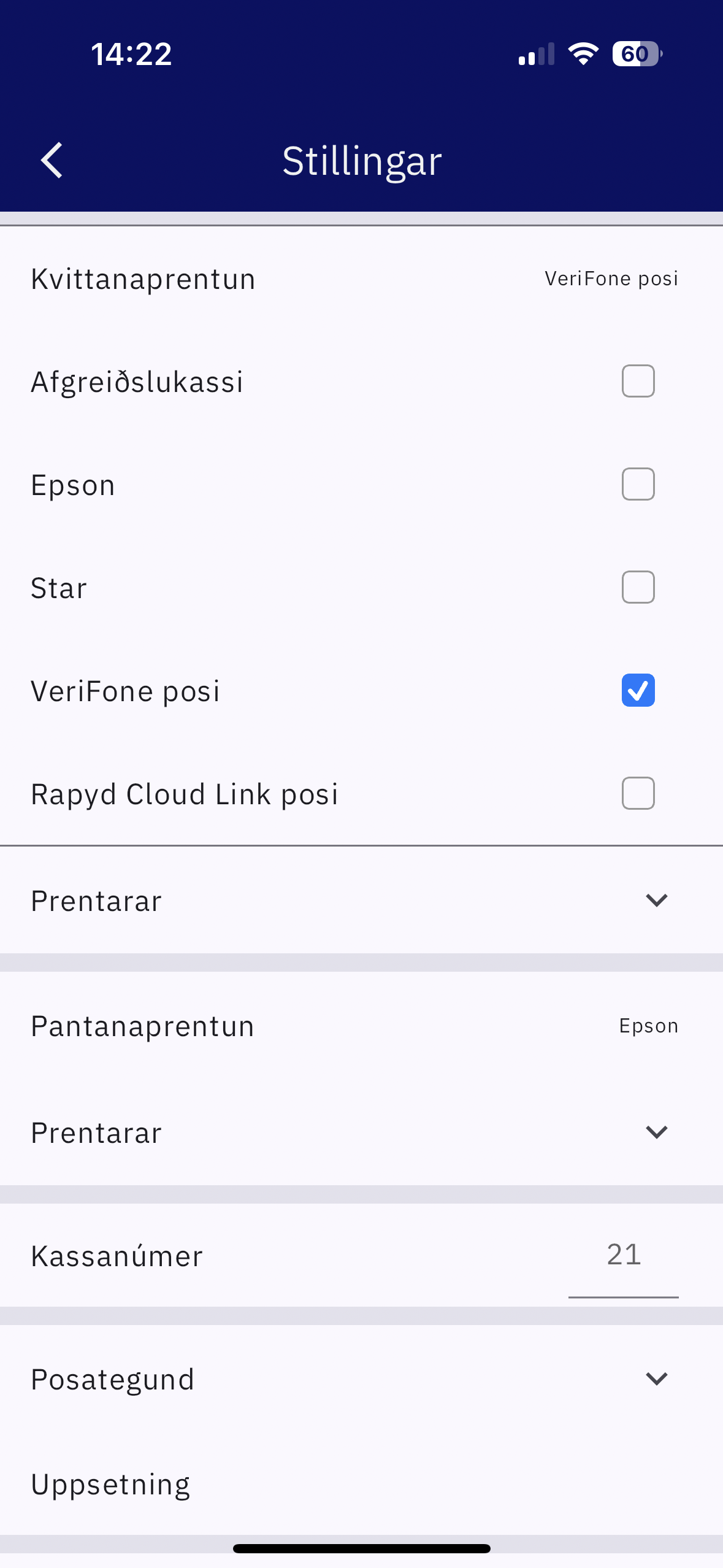Expand Prentarar under Pantanaprentun
Screen dimensions: 723x1568
tap(656, 1132)
